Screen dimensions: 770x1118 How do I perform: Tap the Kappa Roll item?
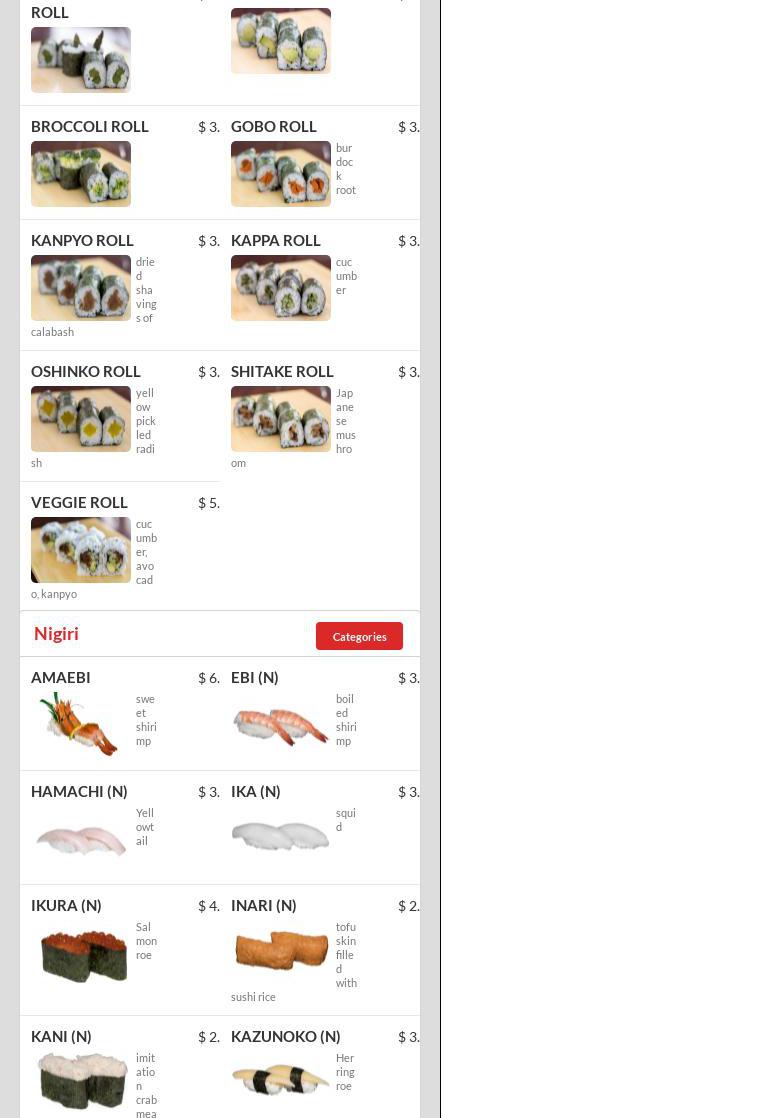(276, 241)
